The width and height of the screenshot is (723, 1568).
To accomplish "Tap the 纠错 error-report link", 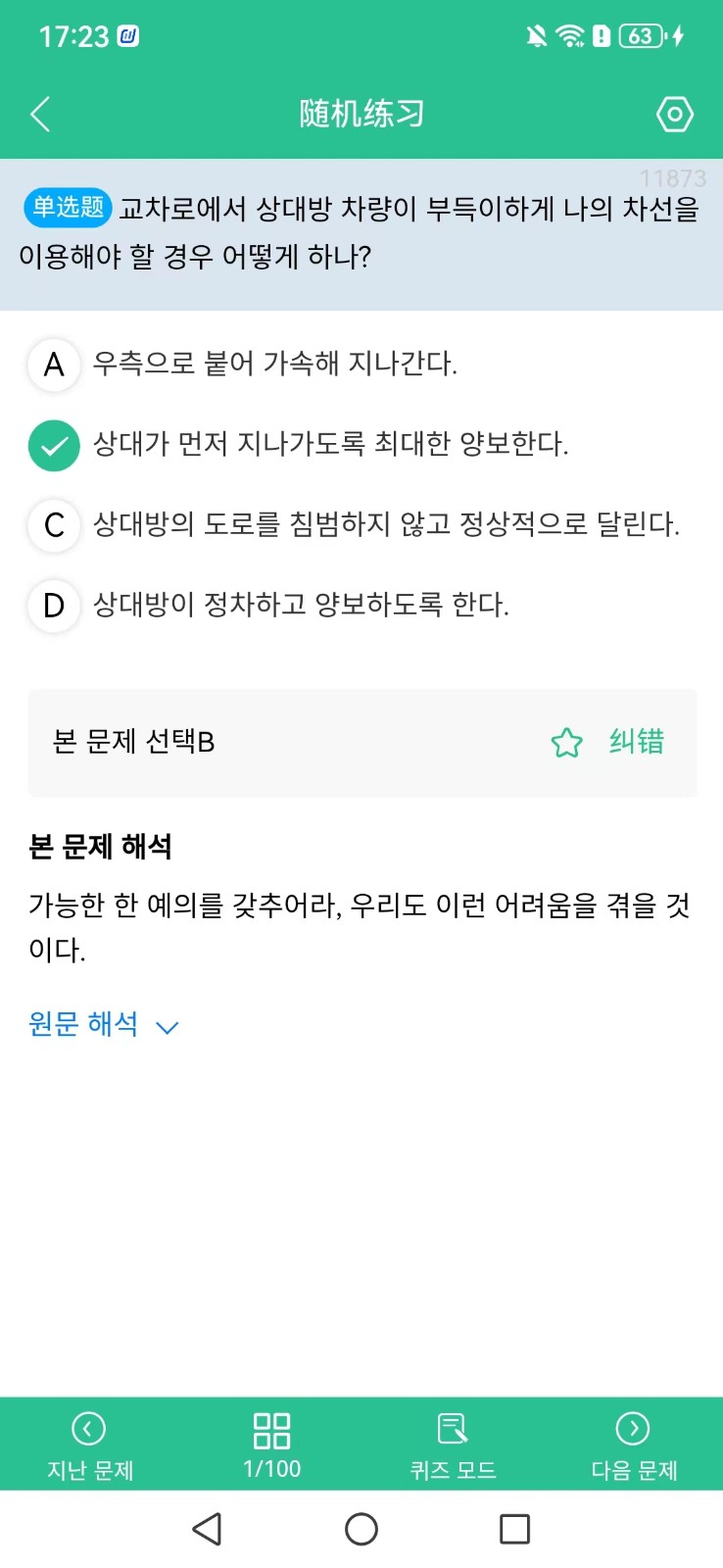I will [x=635, y=742].
